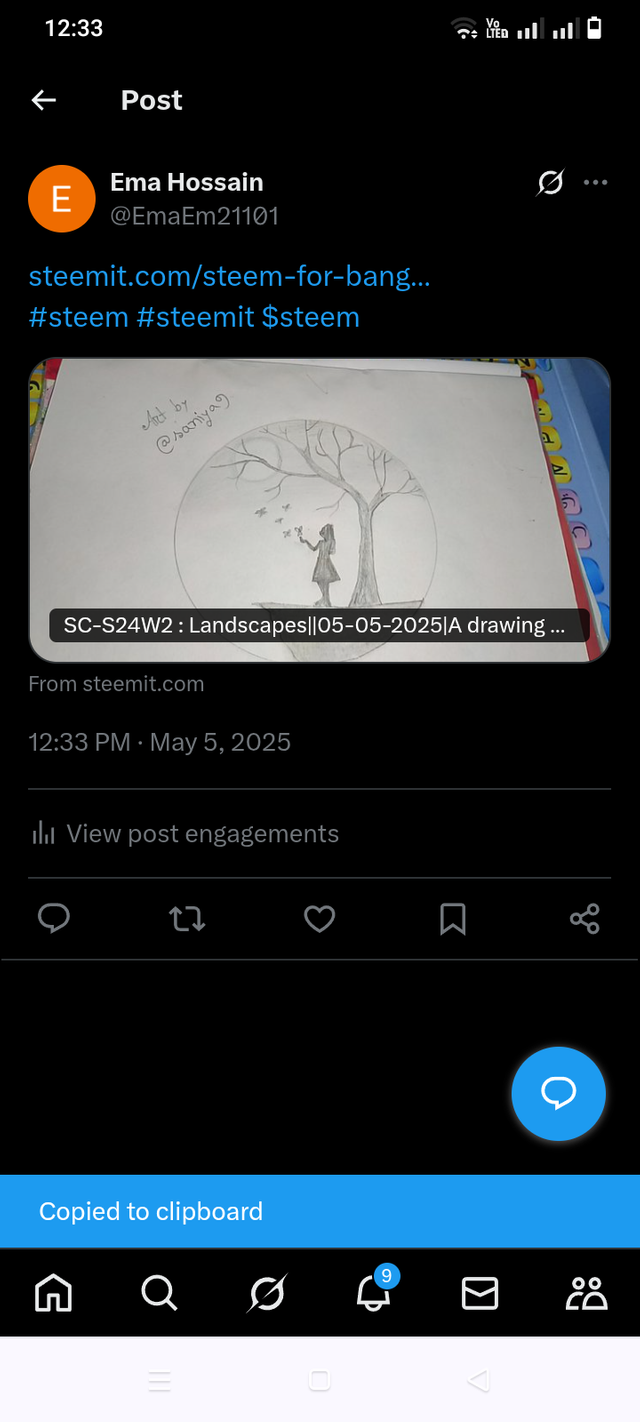Share this post
Viewport: 640px width, 1422px height.
(x=585, y=918)
